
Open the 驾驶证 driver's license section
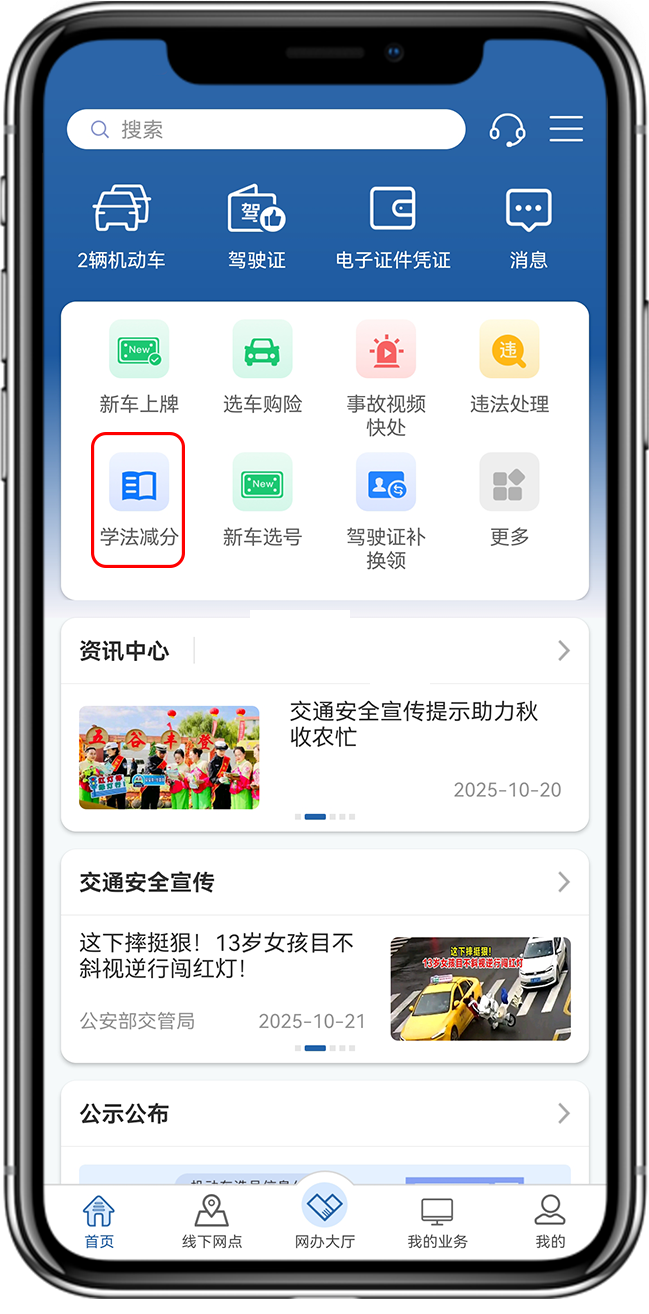257,227
